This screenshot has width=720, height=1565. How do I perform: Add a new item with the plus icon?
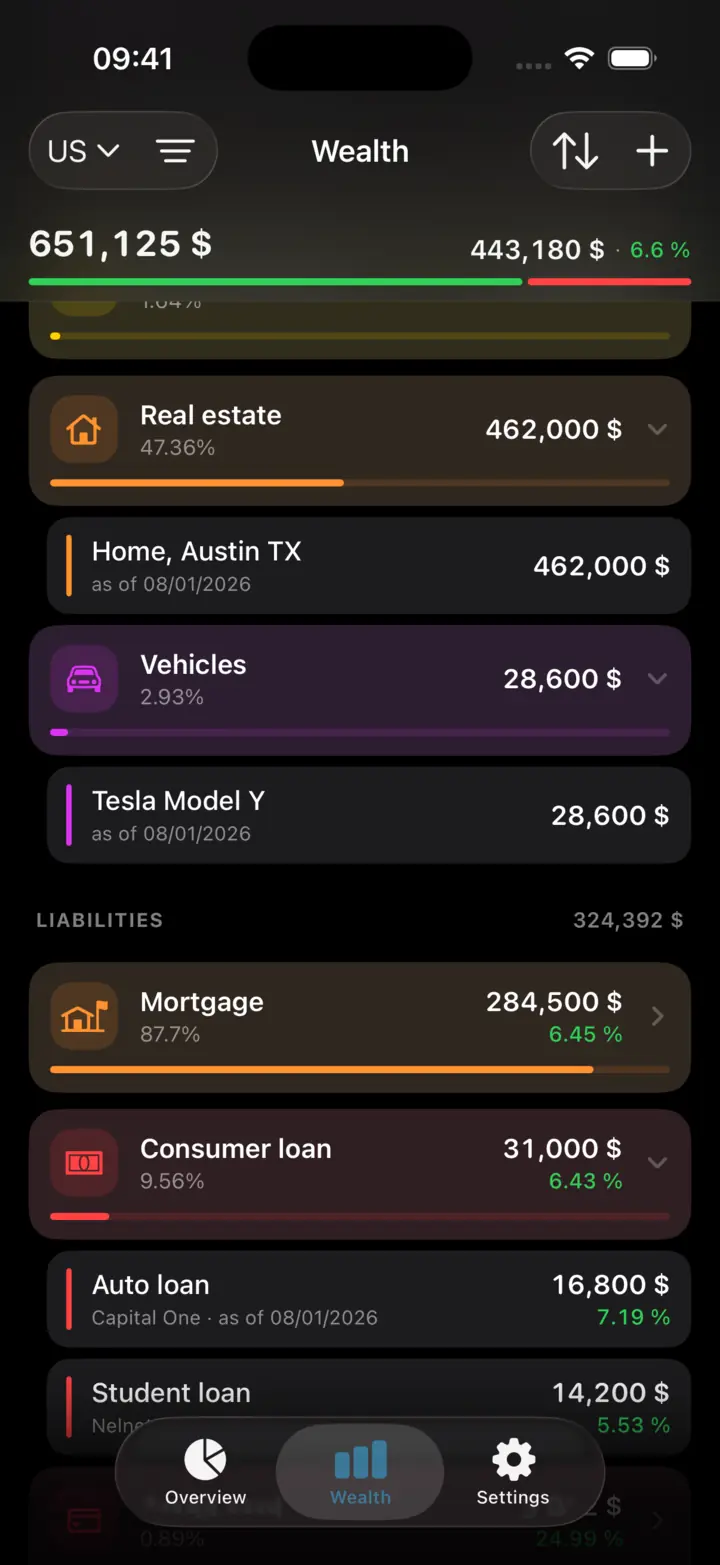[652, 151]
